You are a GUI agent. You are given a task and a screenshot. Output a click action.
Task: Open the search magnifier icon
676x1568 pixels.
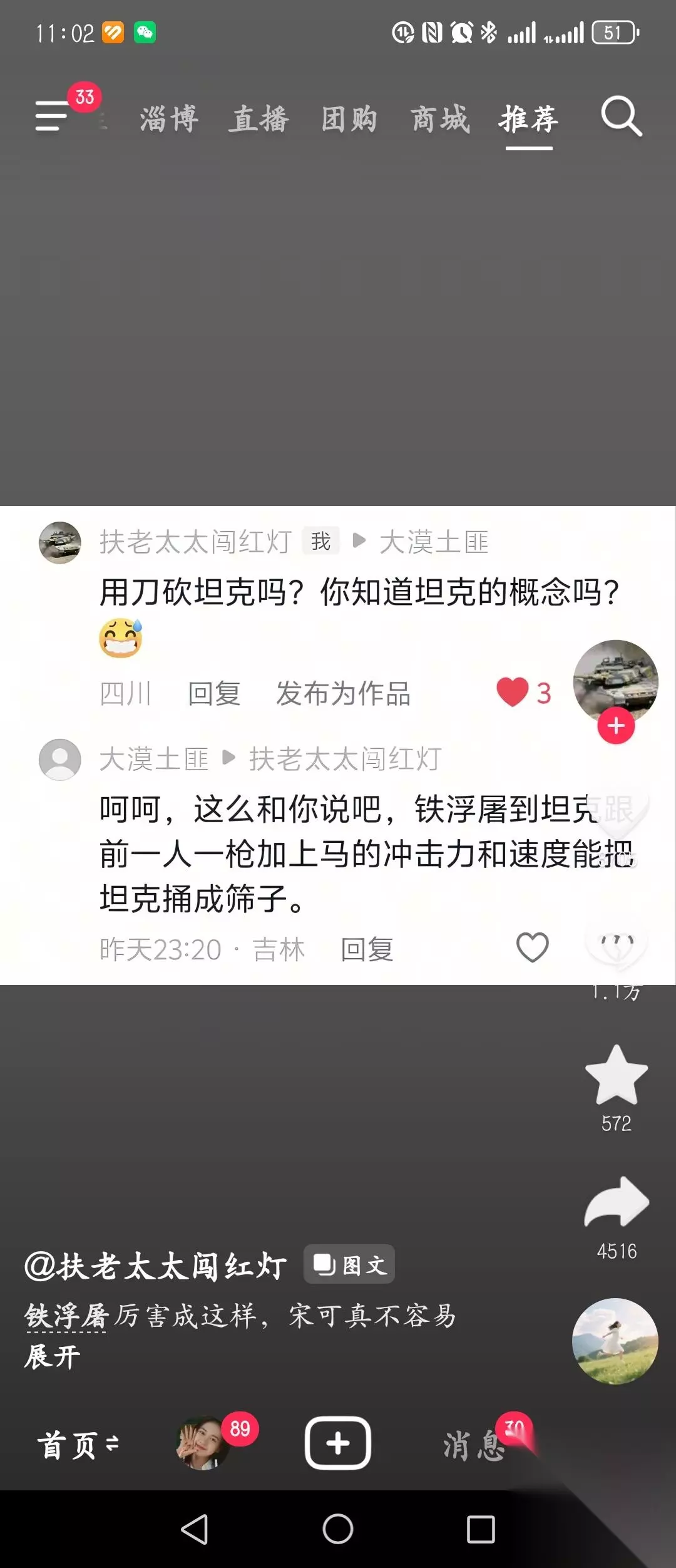click(x=621, y=116)
